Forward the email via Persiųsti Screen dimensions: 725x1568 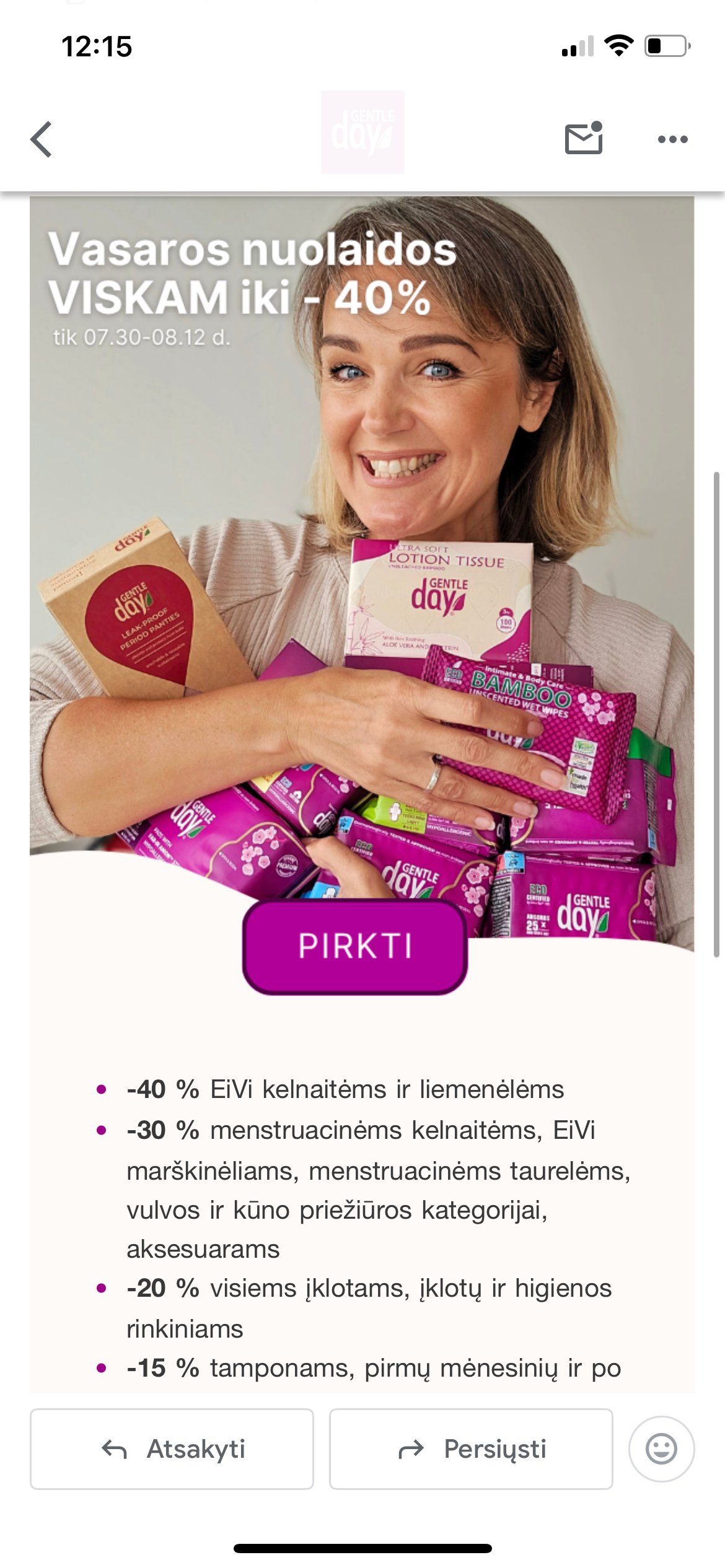point(471,1449)
